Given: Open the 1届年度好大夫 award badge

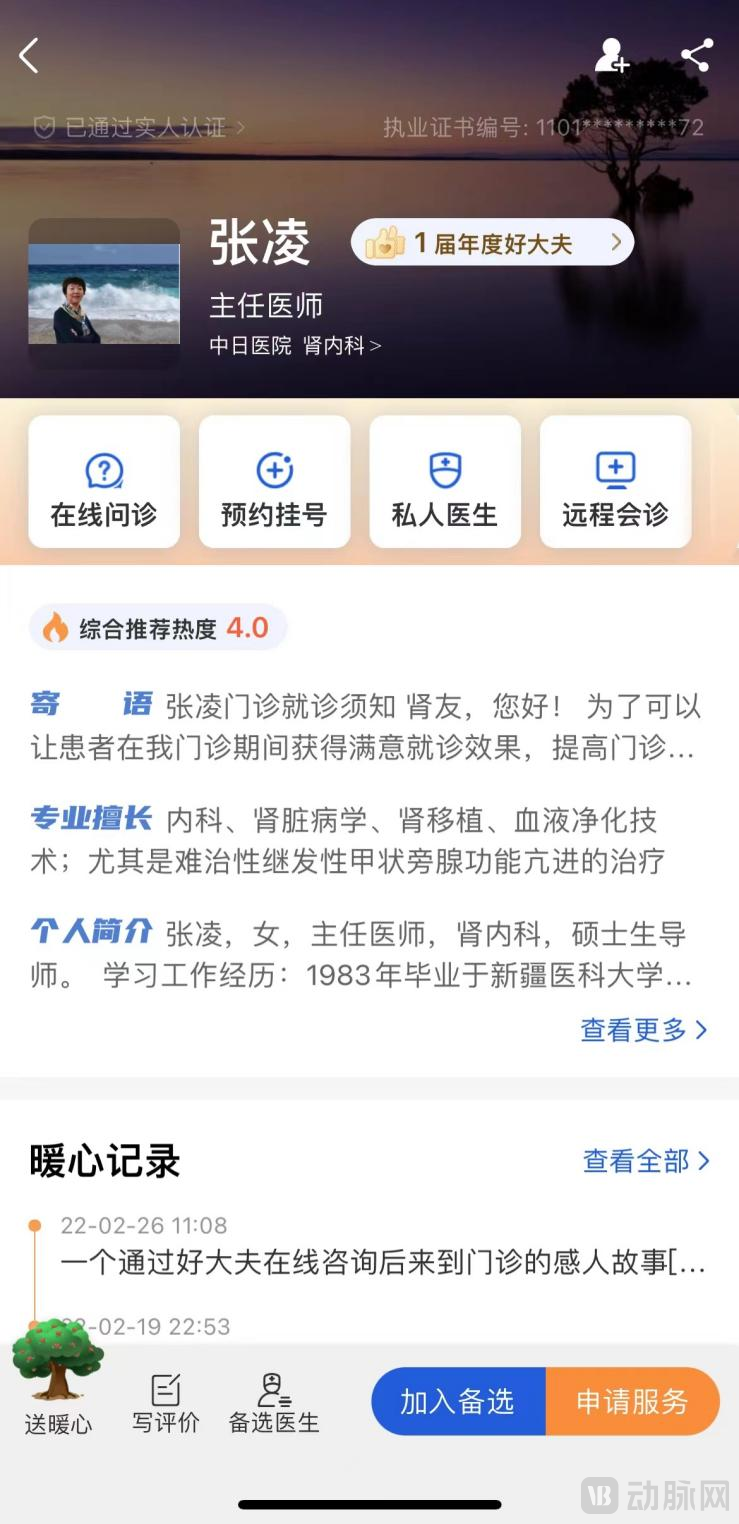Looking at the screenshot, I should [492, 243].
